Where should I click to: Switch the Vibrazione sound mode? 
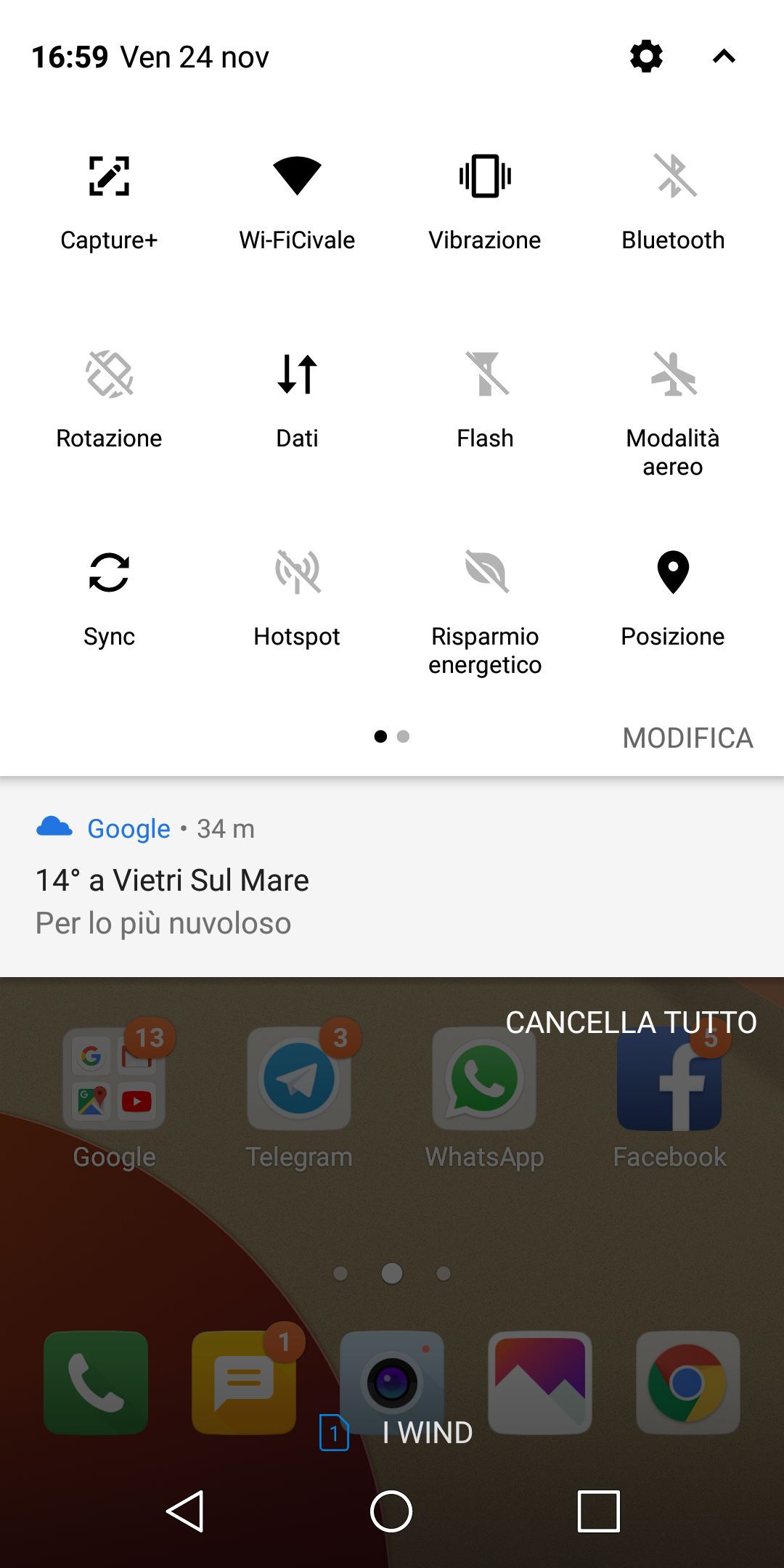[485, 176]
